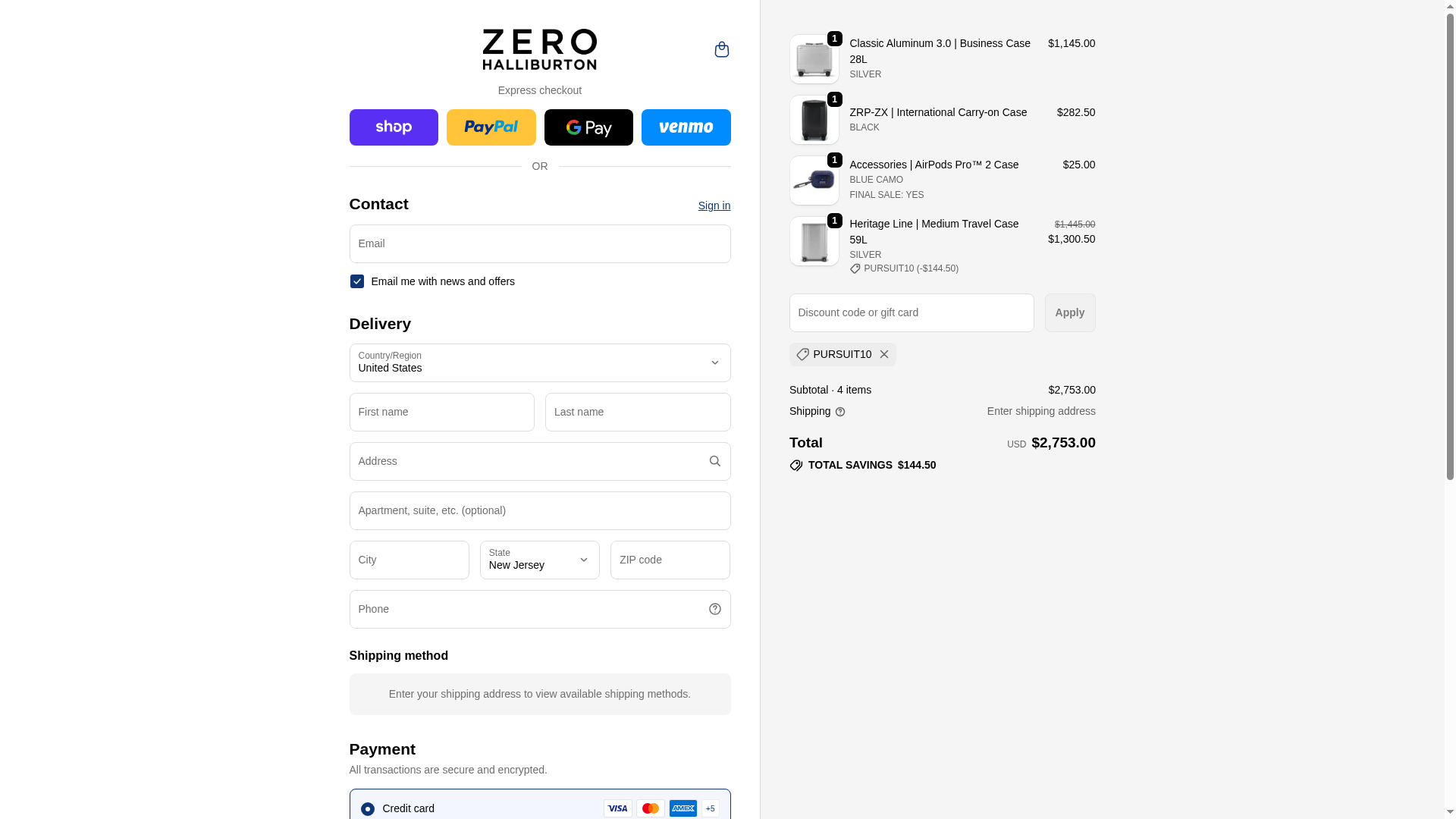
Task: Show the phone number help tooltip
Action: 714,609
